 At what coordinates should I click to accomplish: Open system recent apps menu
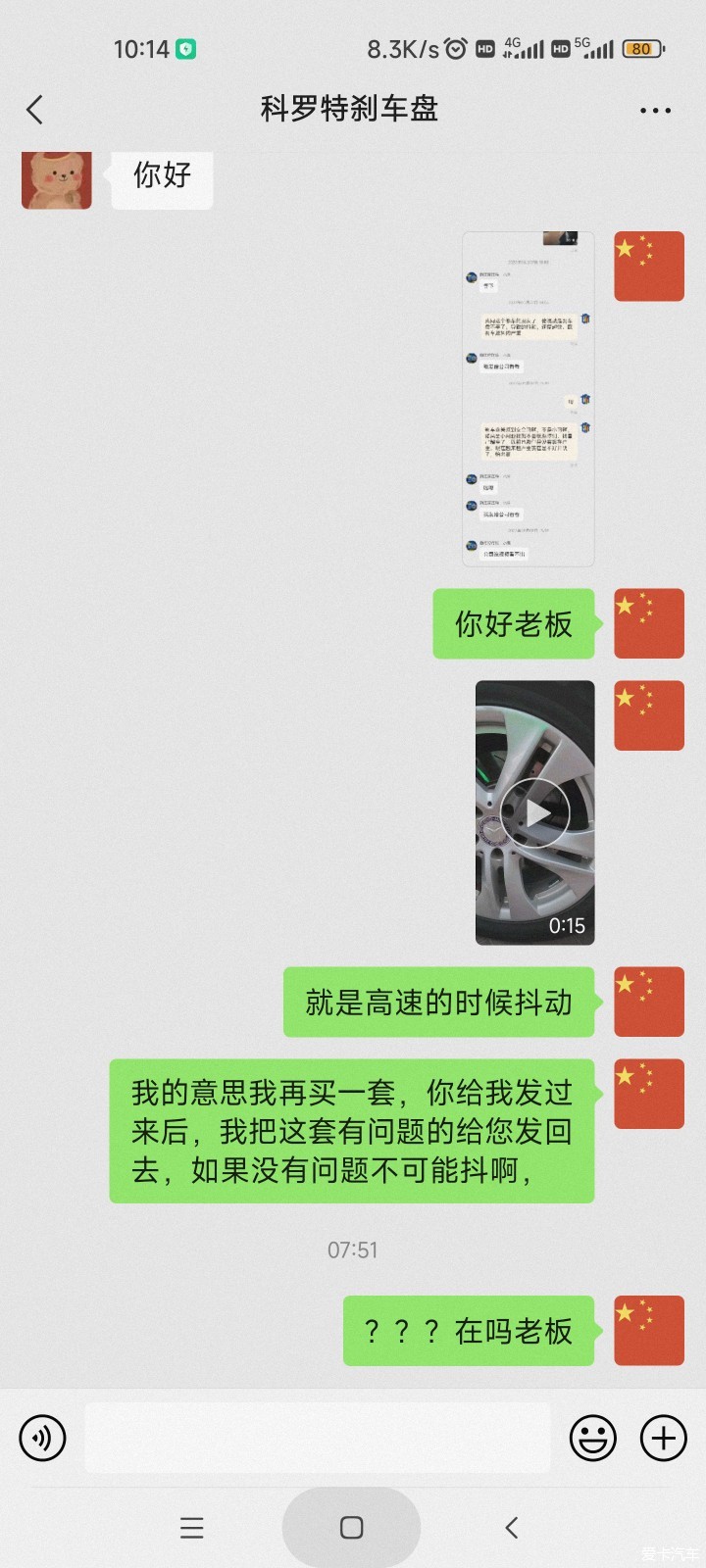(x=192, y=1527)
